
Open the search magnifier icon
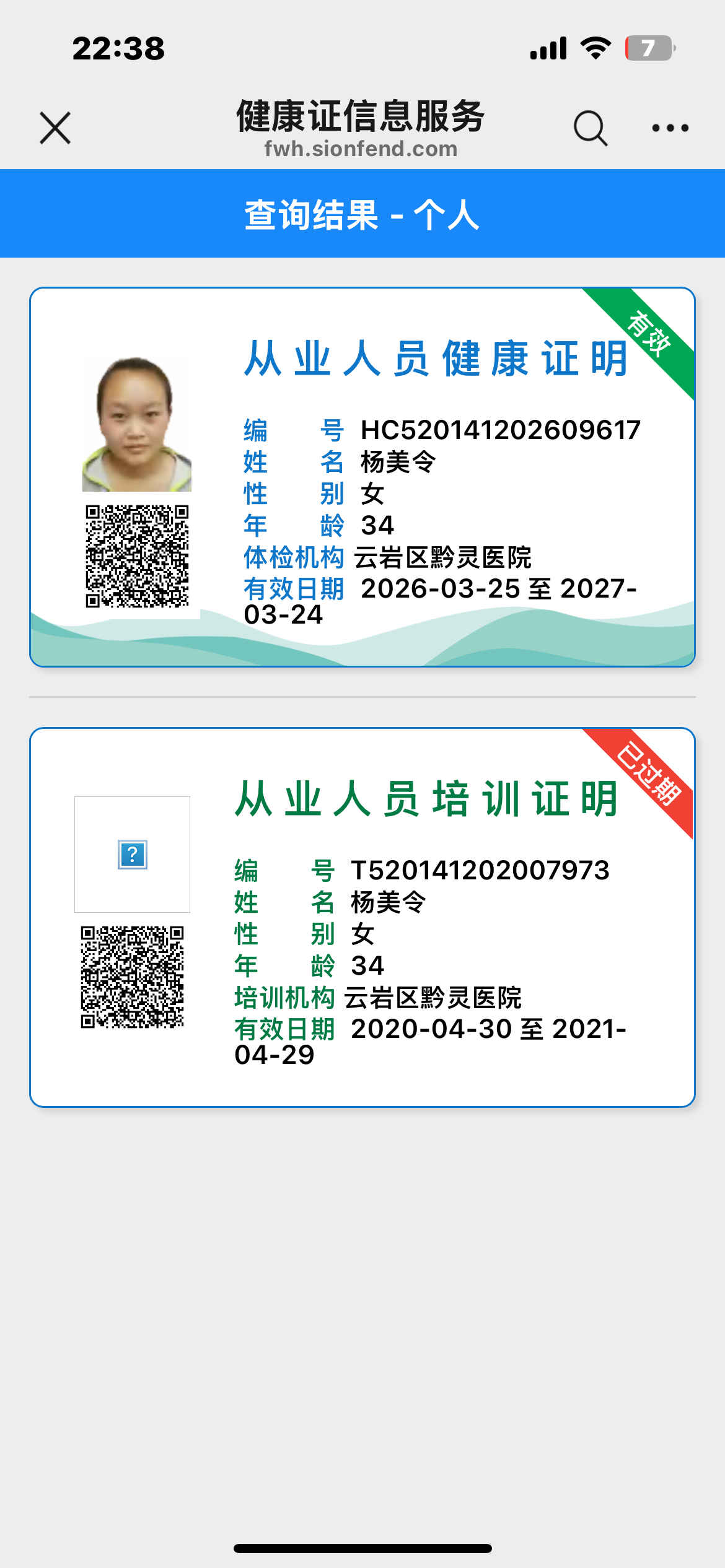coord(590,128)
